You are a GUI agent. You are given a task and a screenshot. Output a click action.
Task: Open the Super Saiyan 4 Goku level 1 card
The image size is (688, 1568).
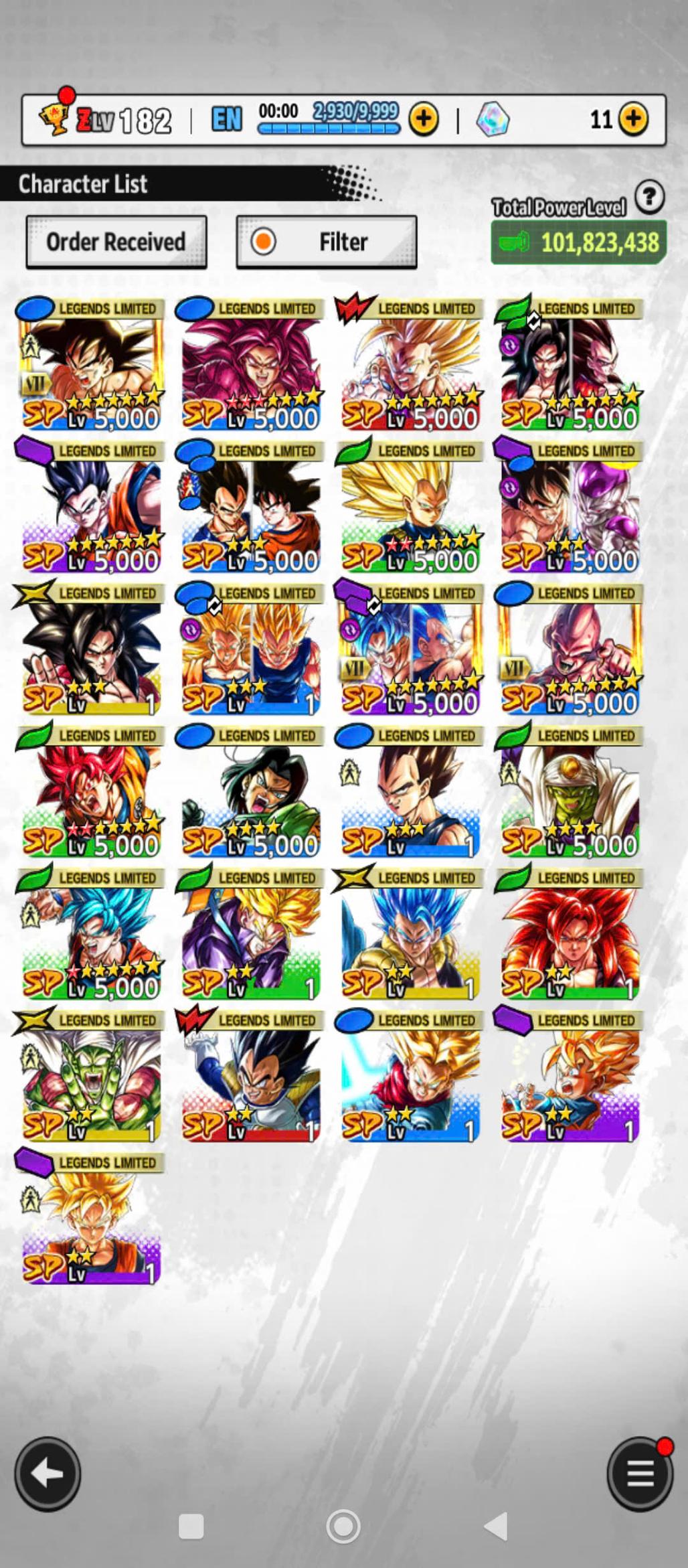tap(90, 649)
